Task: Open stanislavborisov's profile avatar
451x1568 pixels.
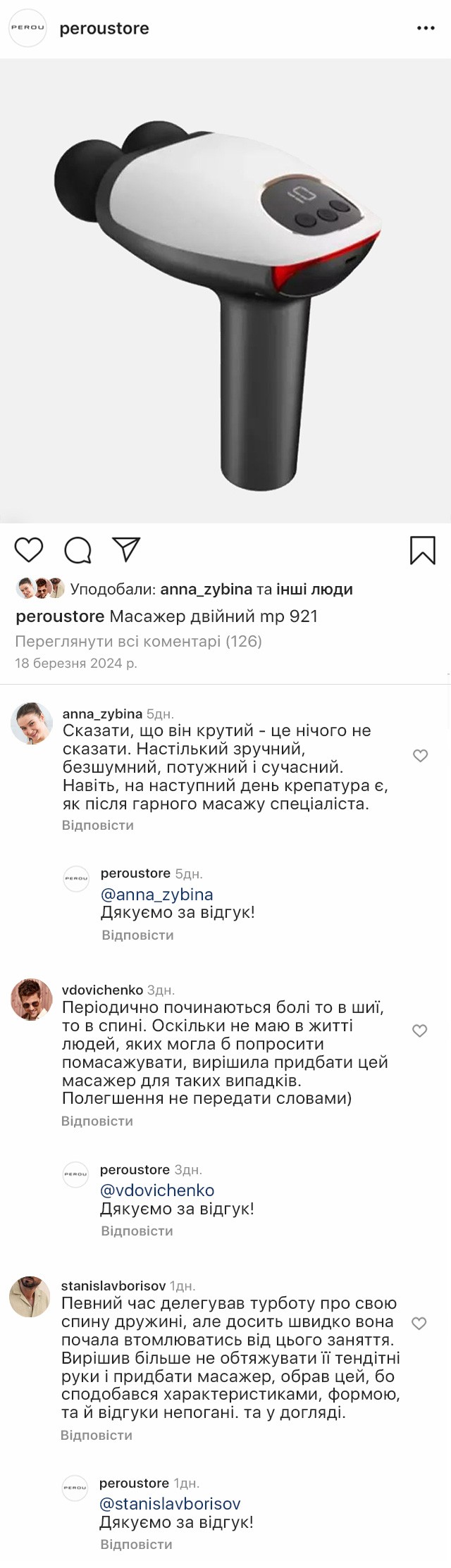Action: coord(30,1296)
